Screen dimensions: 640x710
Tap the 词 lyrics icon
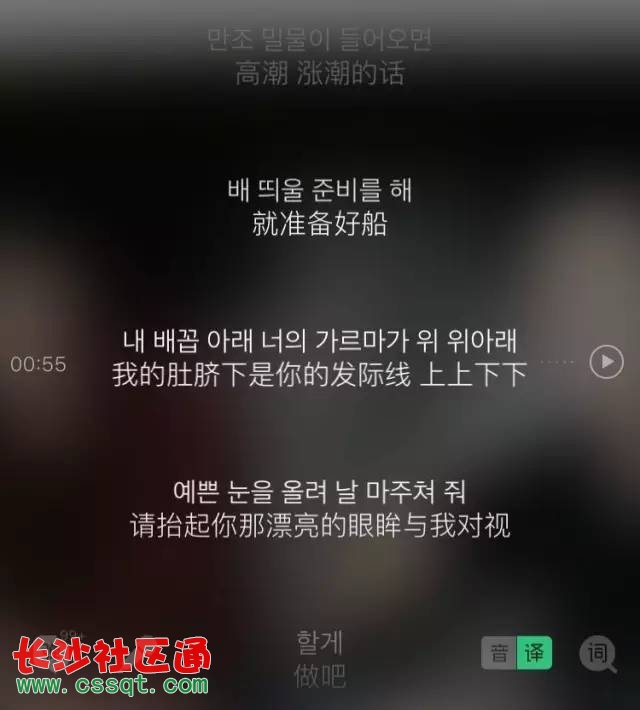click(x=597, y=654)
